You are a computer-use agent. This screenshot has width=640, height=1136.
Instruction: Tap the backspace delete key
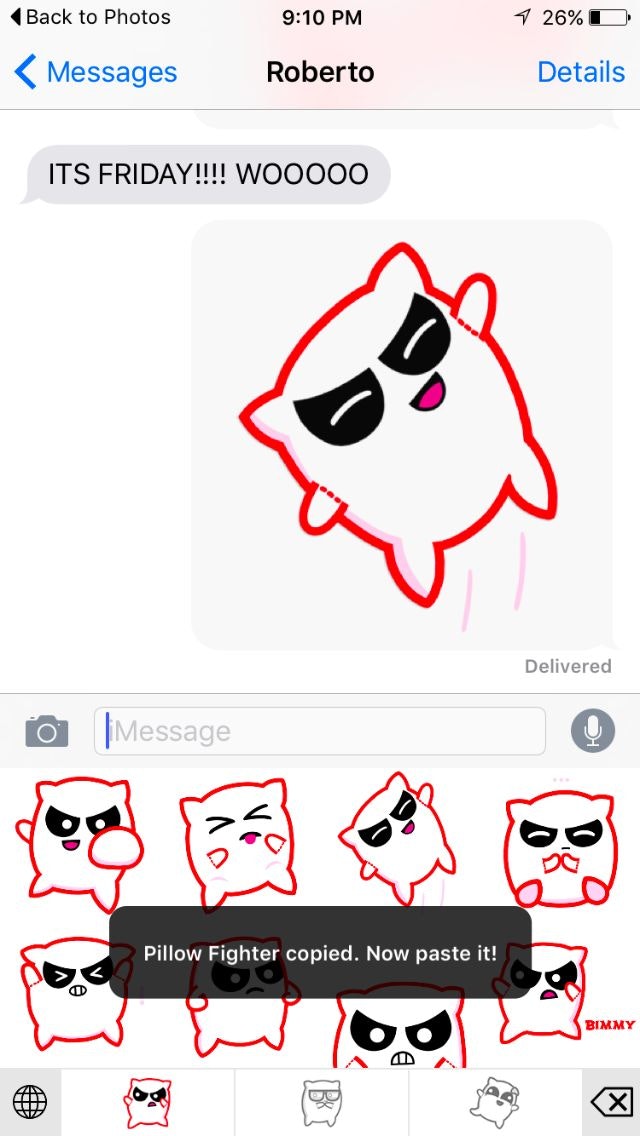611,1102
